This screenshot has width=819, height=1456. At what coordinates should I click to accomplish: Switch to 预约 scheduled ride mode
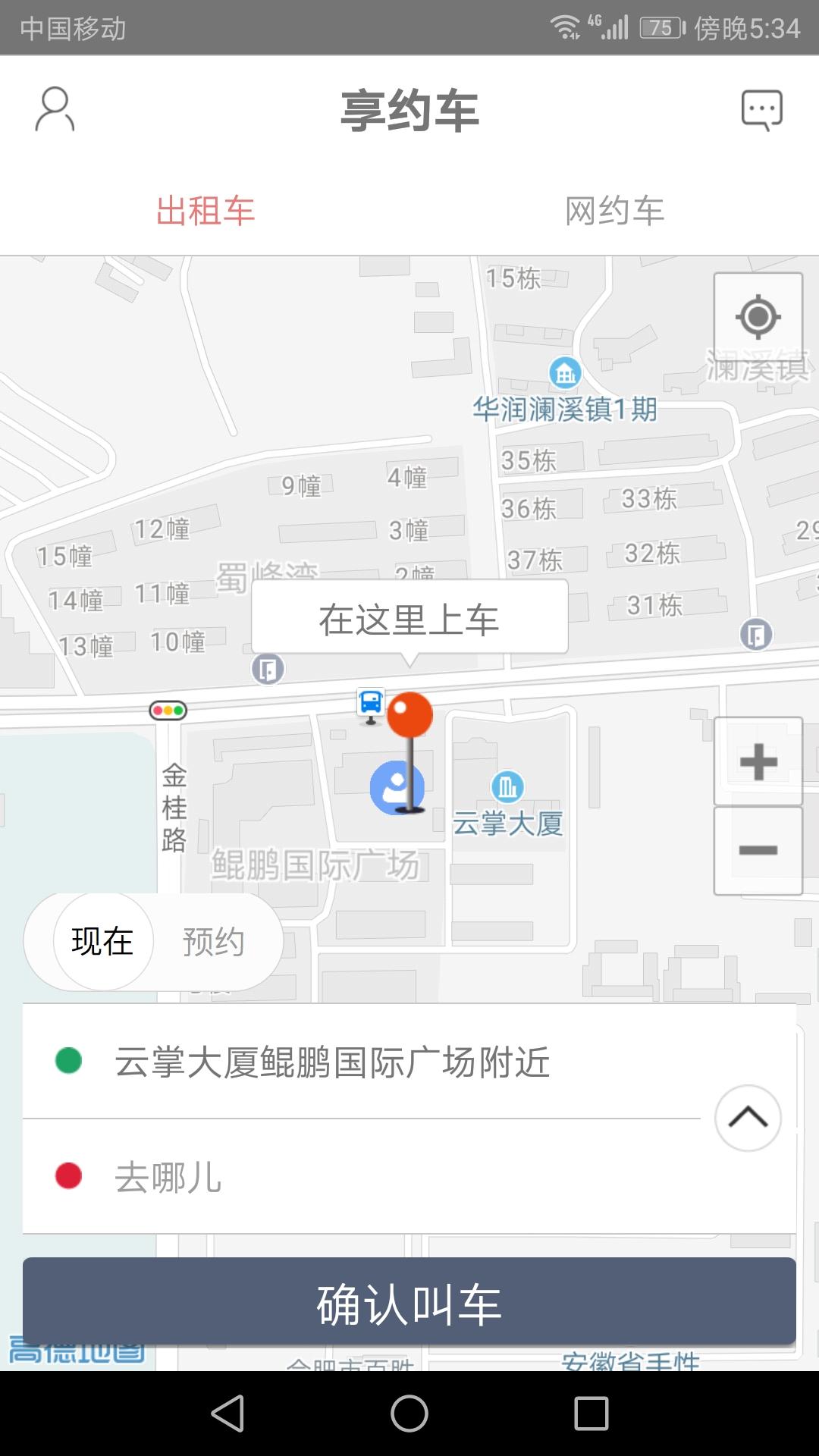pos(213,940)
